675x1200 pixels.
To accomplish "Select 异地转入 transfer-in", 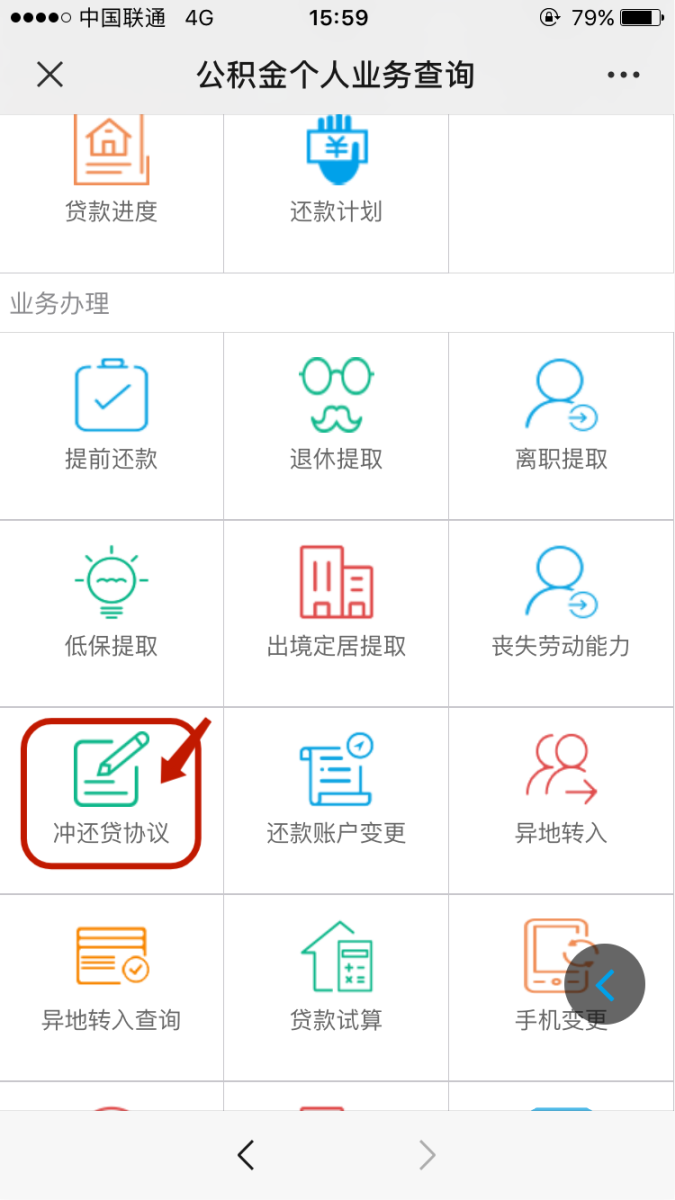I will pyautogui.click(x=562, y=800).
